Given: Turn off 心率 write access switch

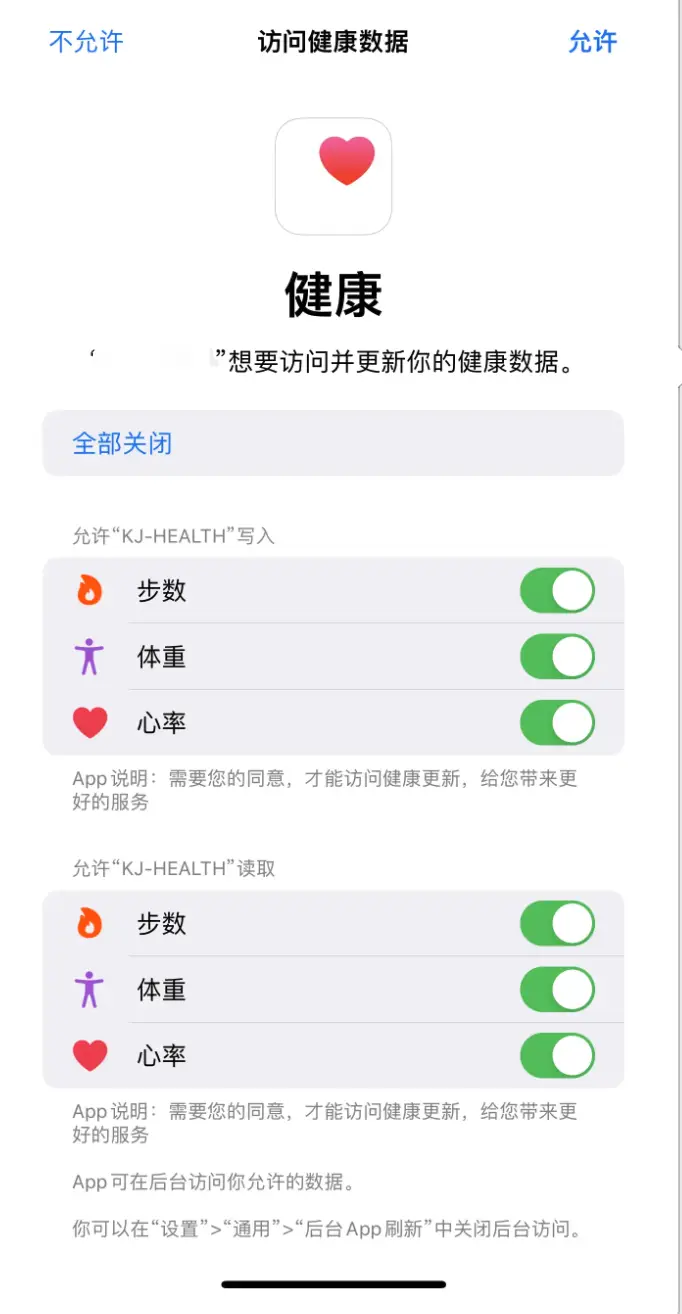Looking at the screenshot, I should point(557,723).
